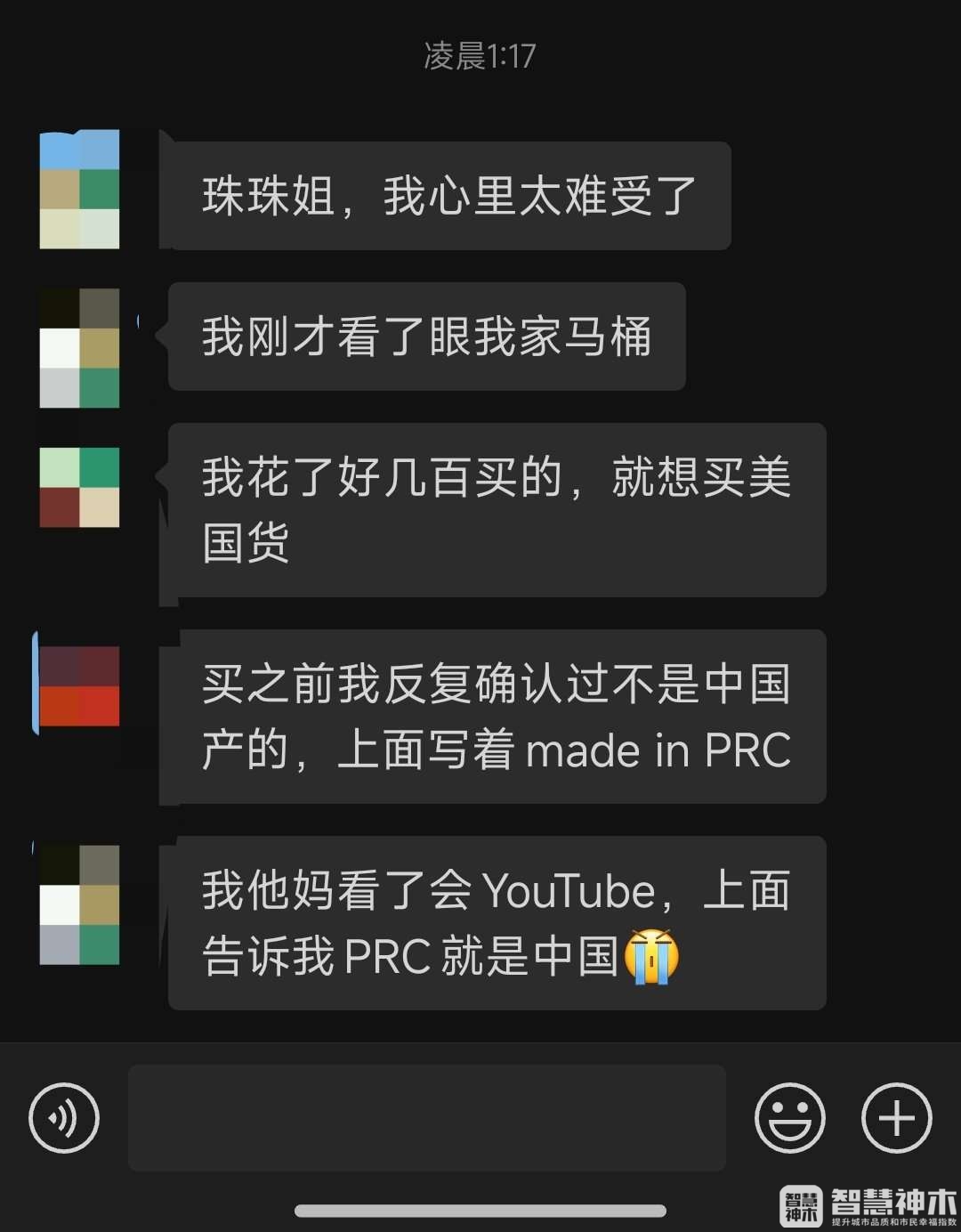Tap avatar beside '我花了好几百买的' message
The width and height of the screenshot is (961, 1232).
pos(80,488)
